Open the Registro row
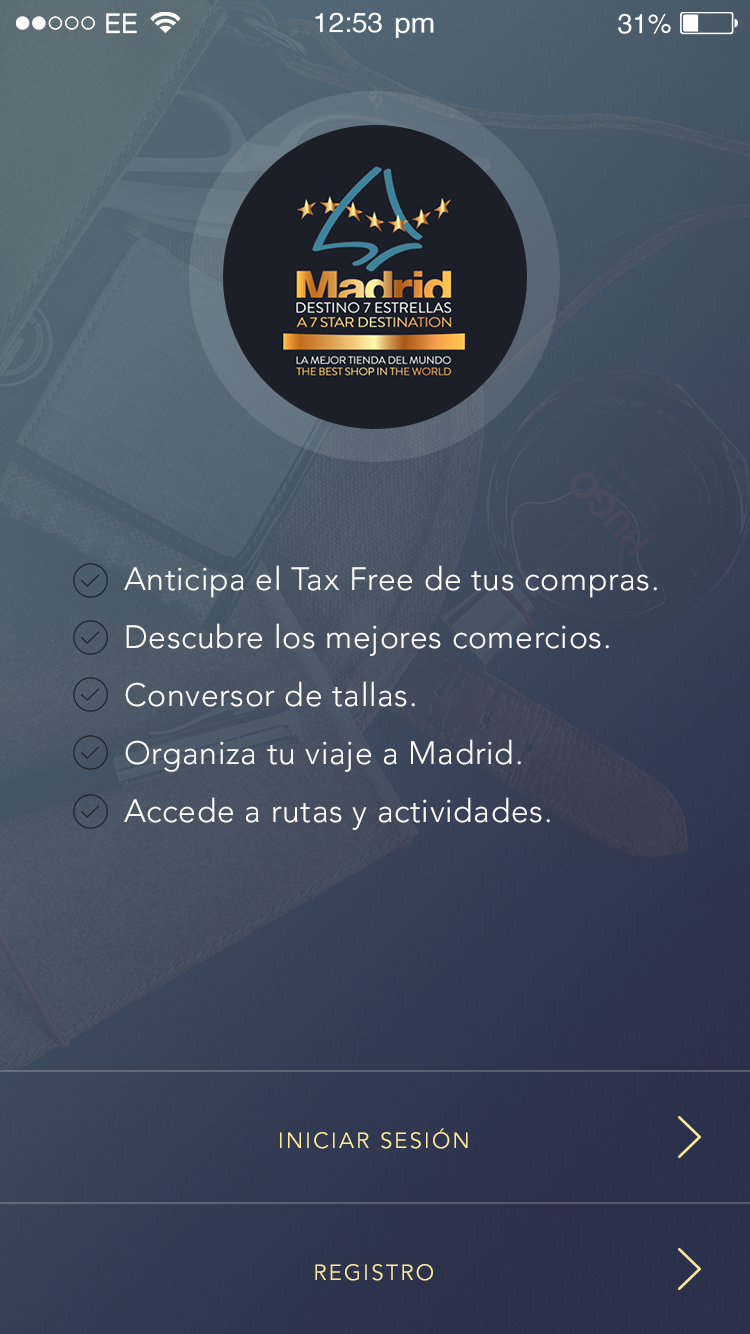750x1334 pixels. [374, 1271]
